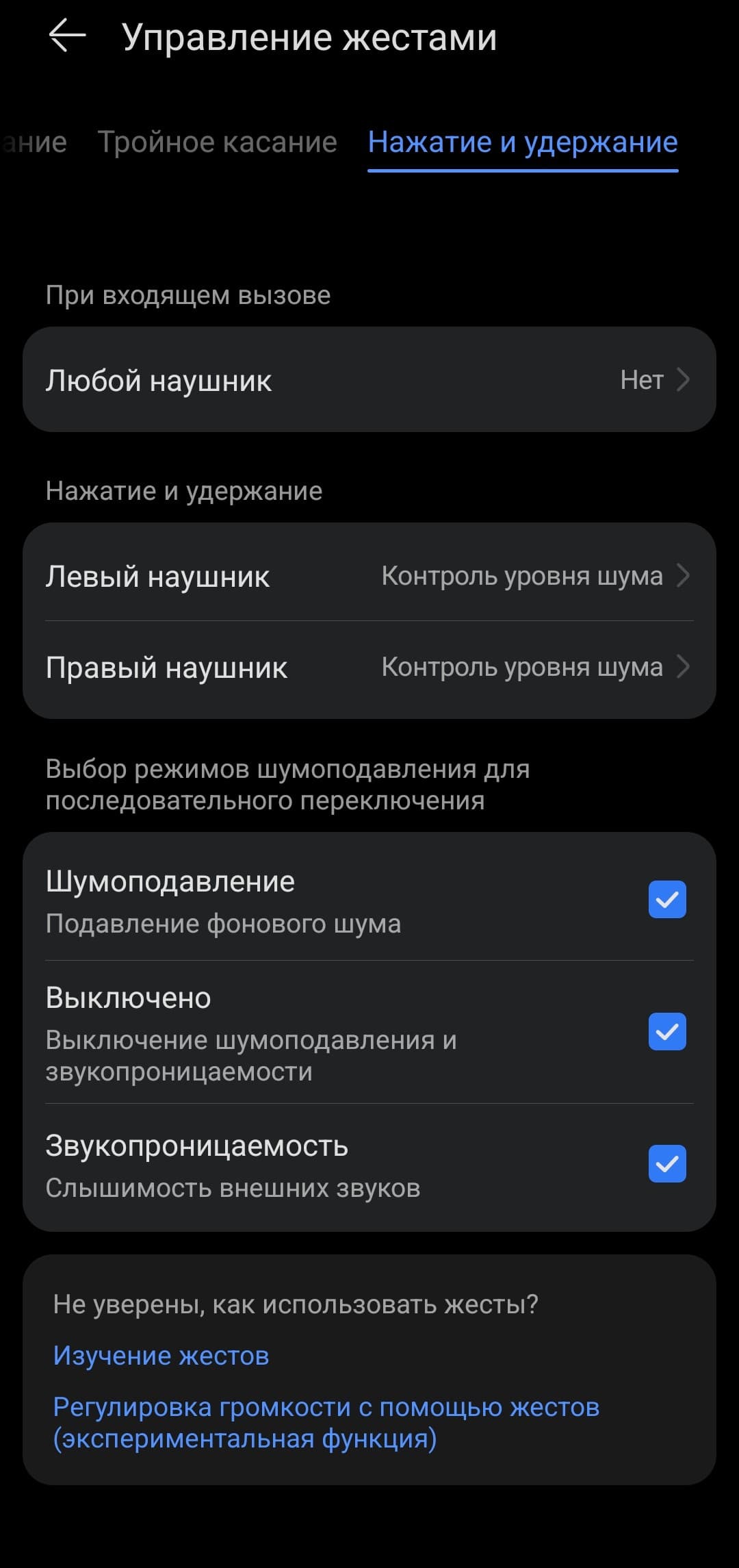Uncheck the Шумоподавление checkbox

667,900
